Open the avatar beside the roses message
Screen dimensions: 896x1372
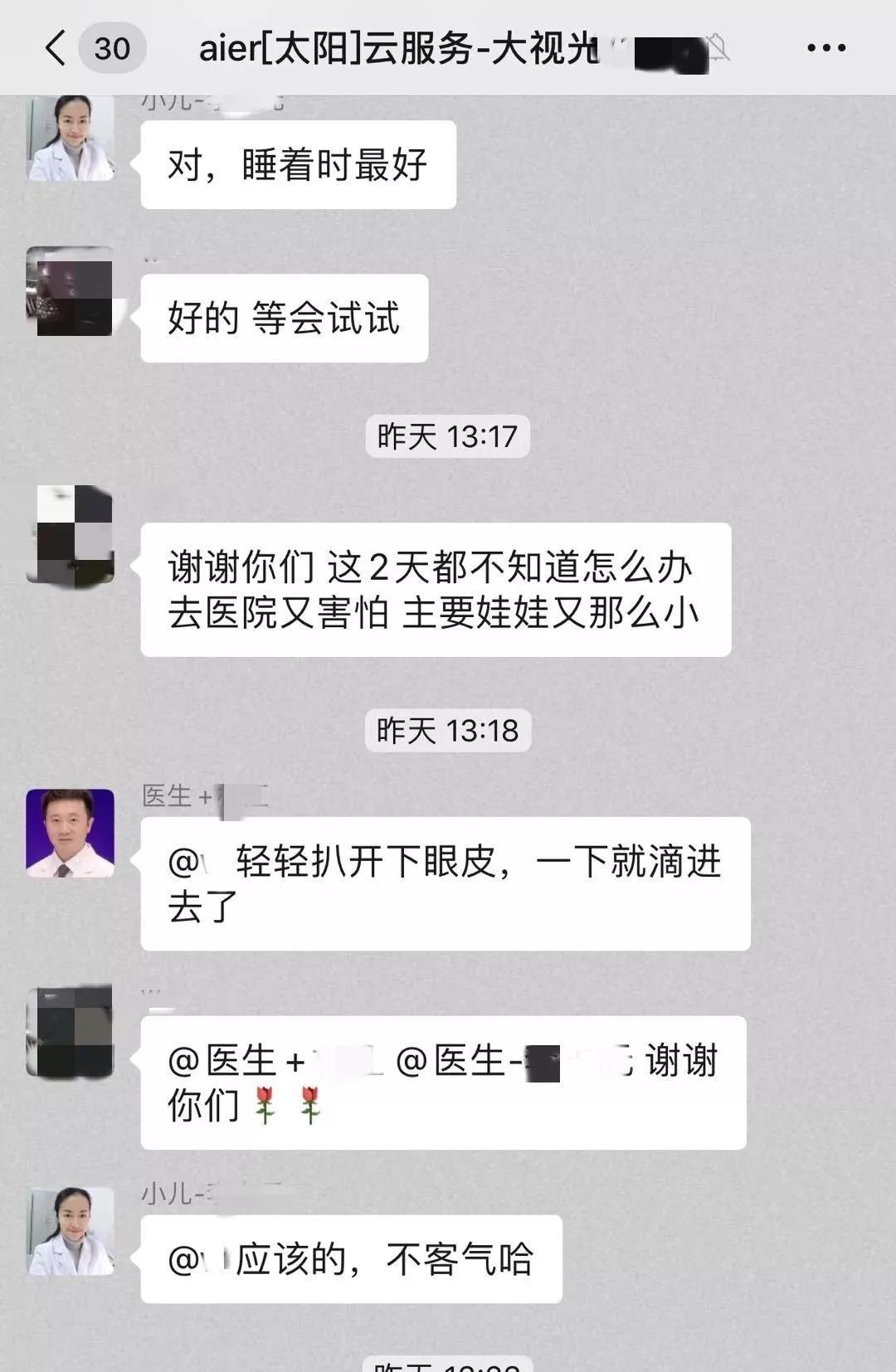(71, 1032)
